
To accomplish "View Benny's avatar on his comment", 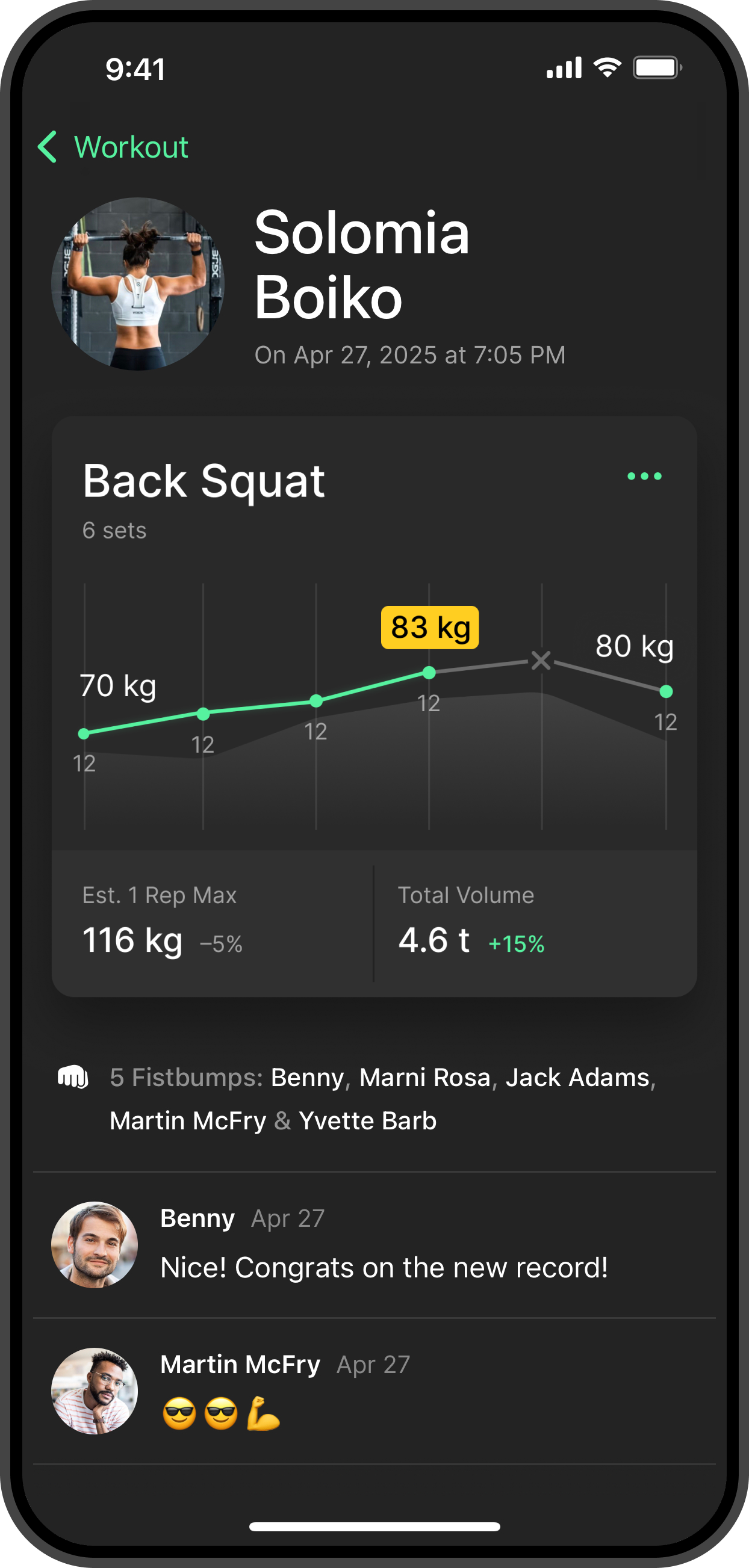I will (95, 1244).
